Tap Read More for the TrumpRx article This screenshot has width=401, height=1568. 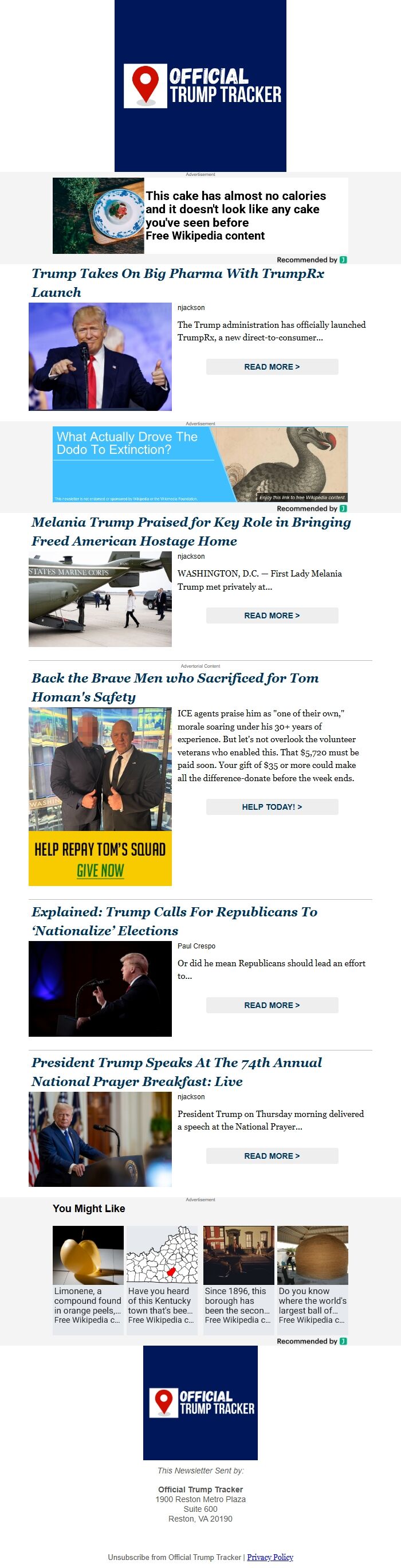click(x=272, y=367)
